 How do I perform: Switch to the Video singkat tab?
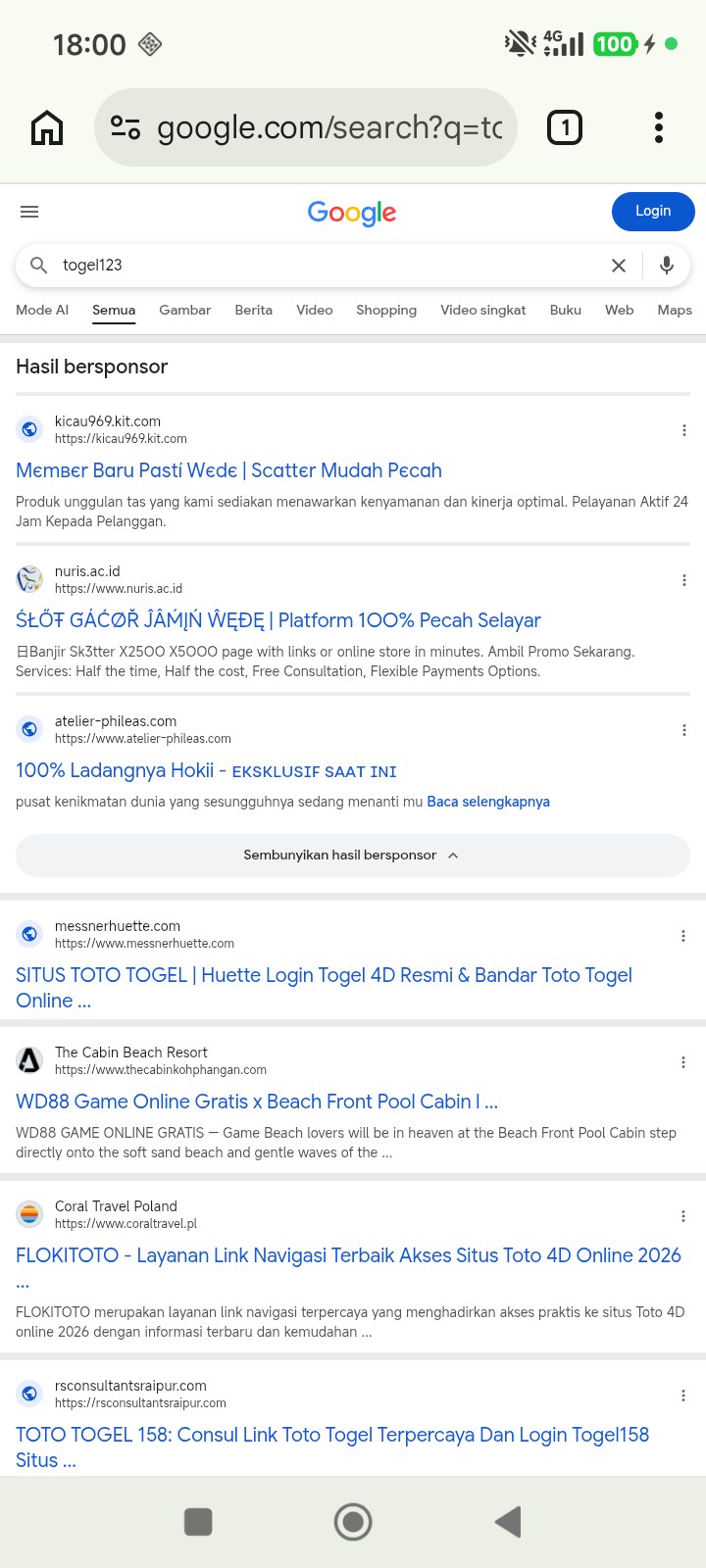(483, 310)
